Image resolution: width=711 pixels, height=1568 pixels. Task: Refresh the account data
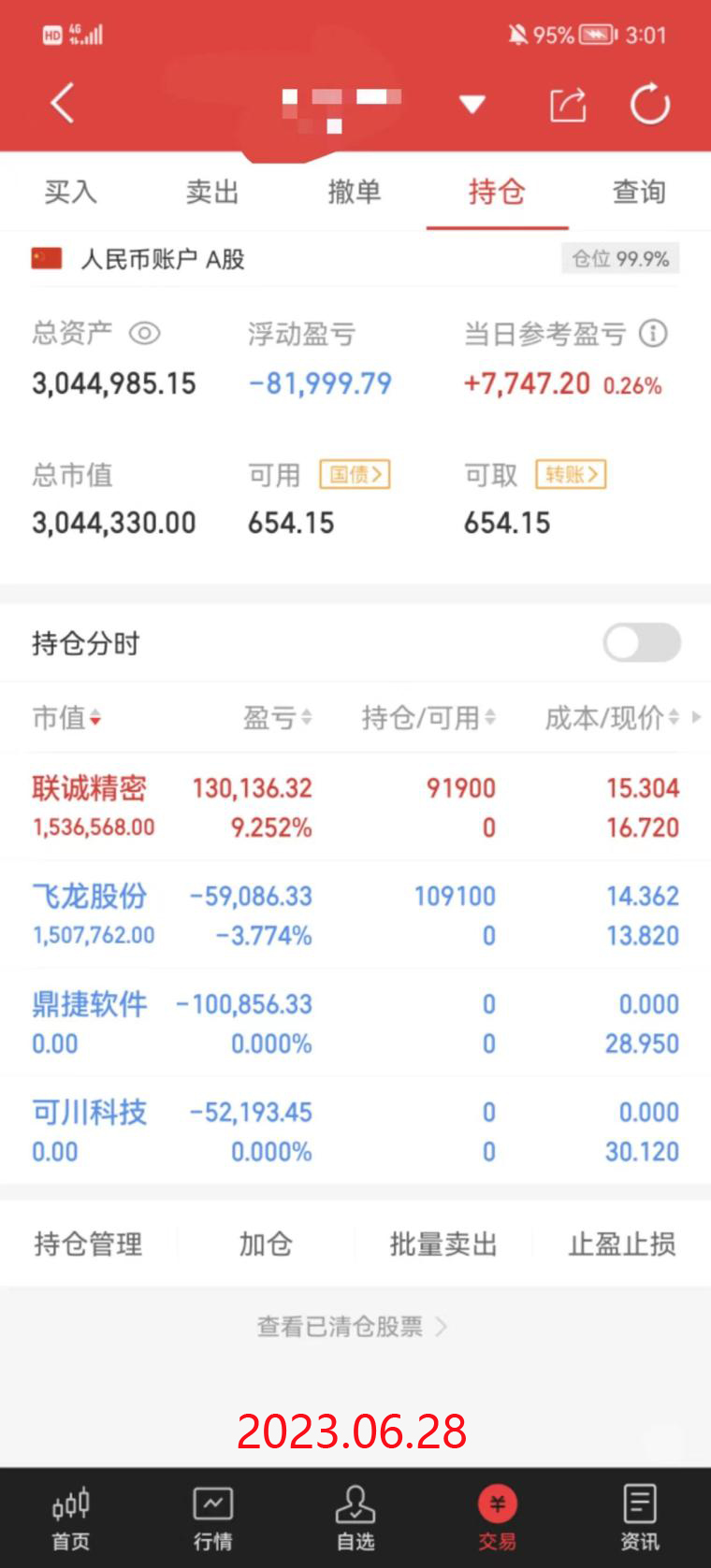650,104
